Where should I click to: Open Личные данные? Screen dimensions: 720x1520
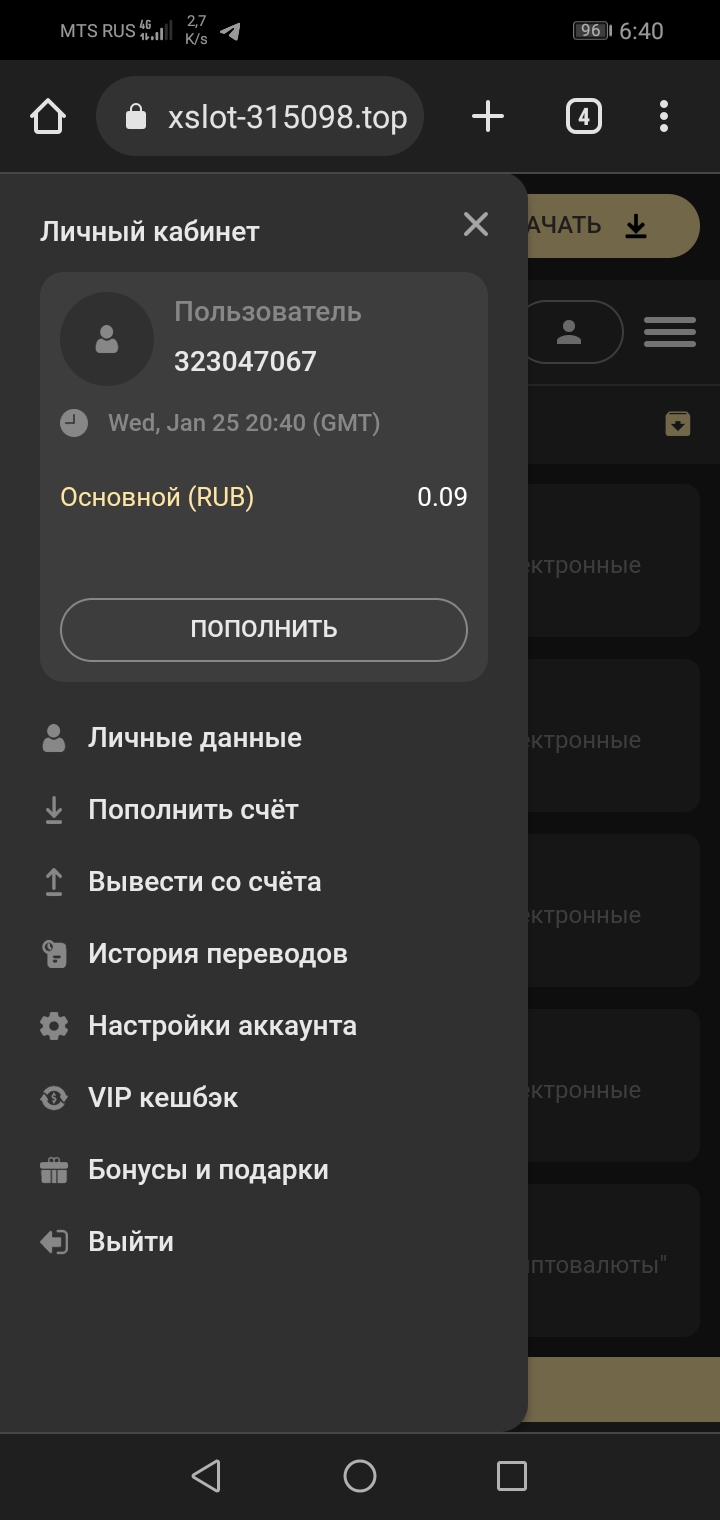(194, 738)
